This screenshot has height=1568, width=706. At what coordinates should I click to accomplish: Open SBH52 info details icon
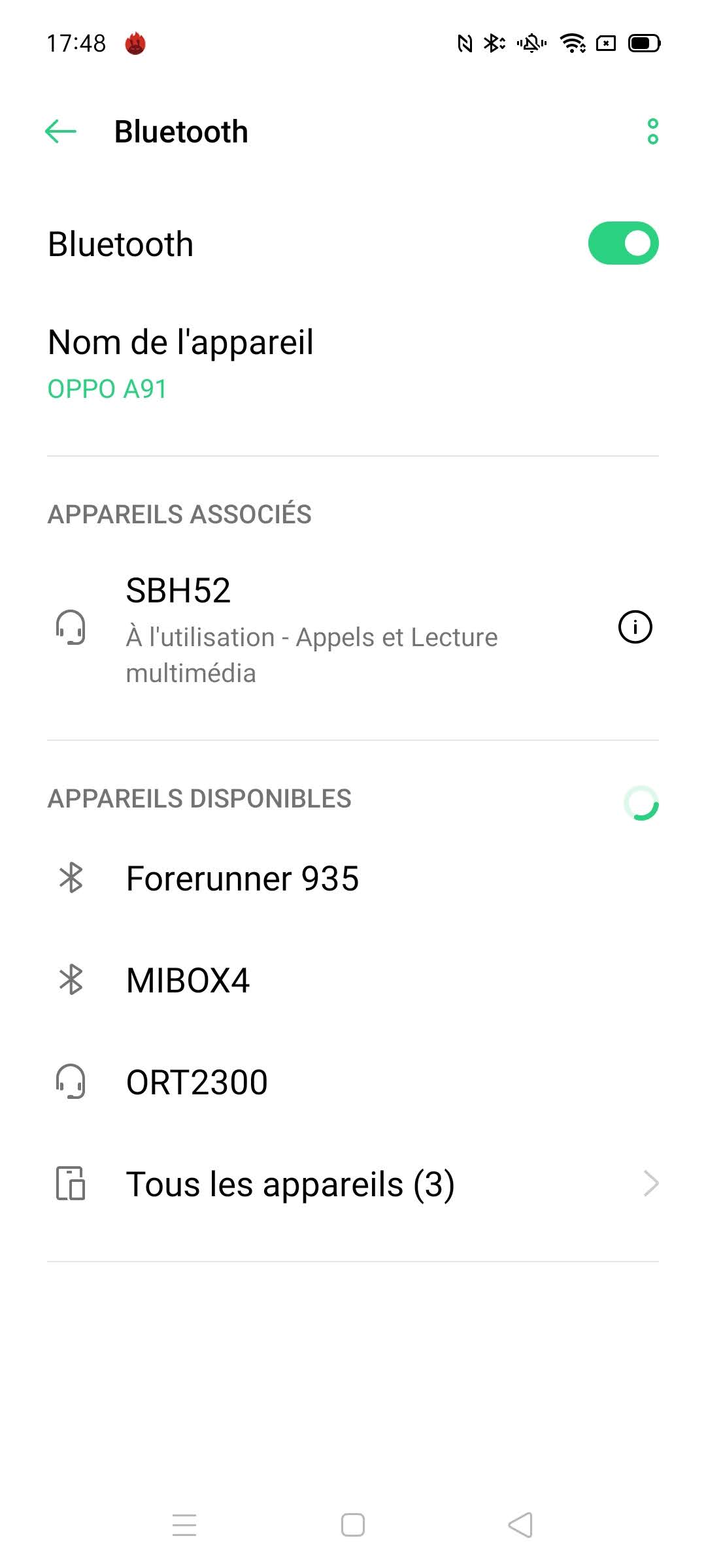[x=635, y=627]
